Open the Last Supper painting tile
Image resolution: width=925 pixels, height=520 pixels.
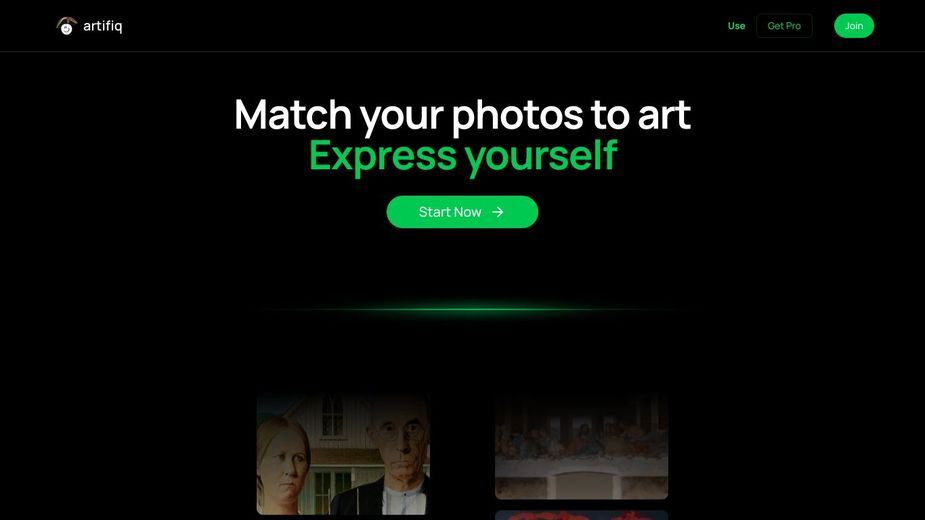(x=581, y=447)
